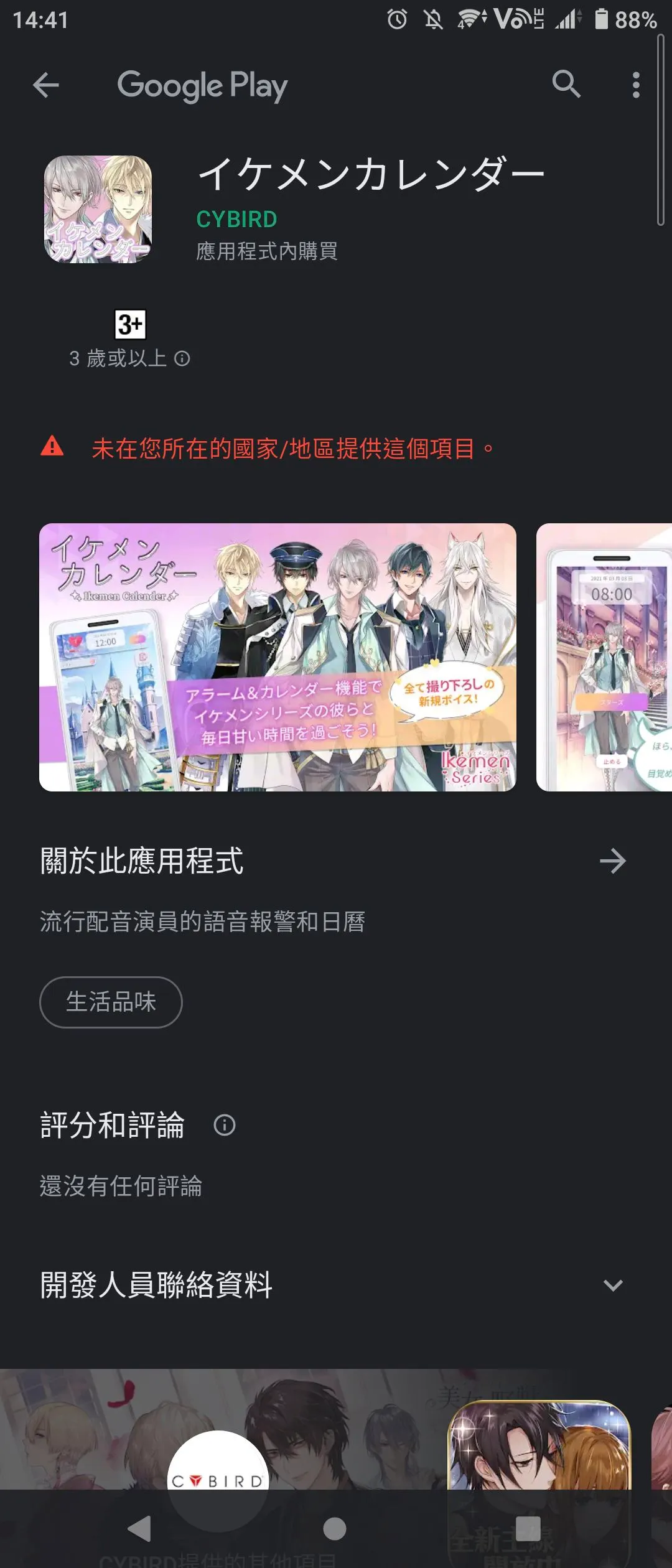Open the 關於此應用程式 details arrow
672x1568 pixels.
tap(613, 861)
